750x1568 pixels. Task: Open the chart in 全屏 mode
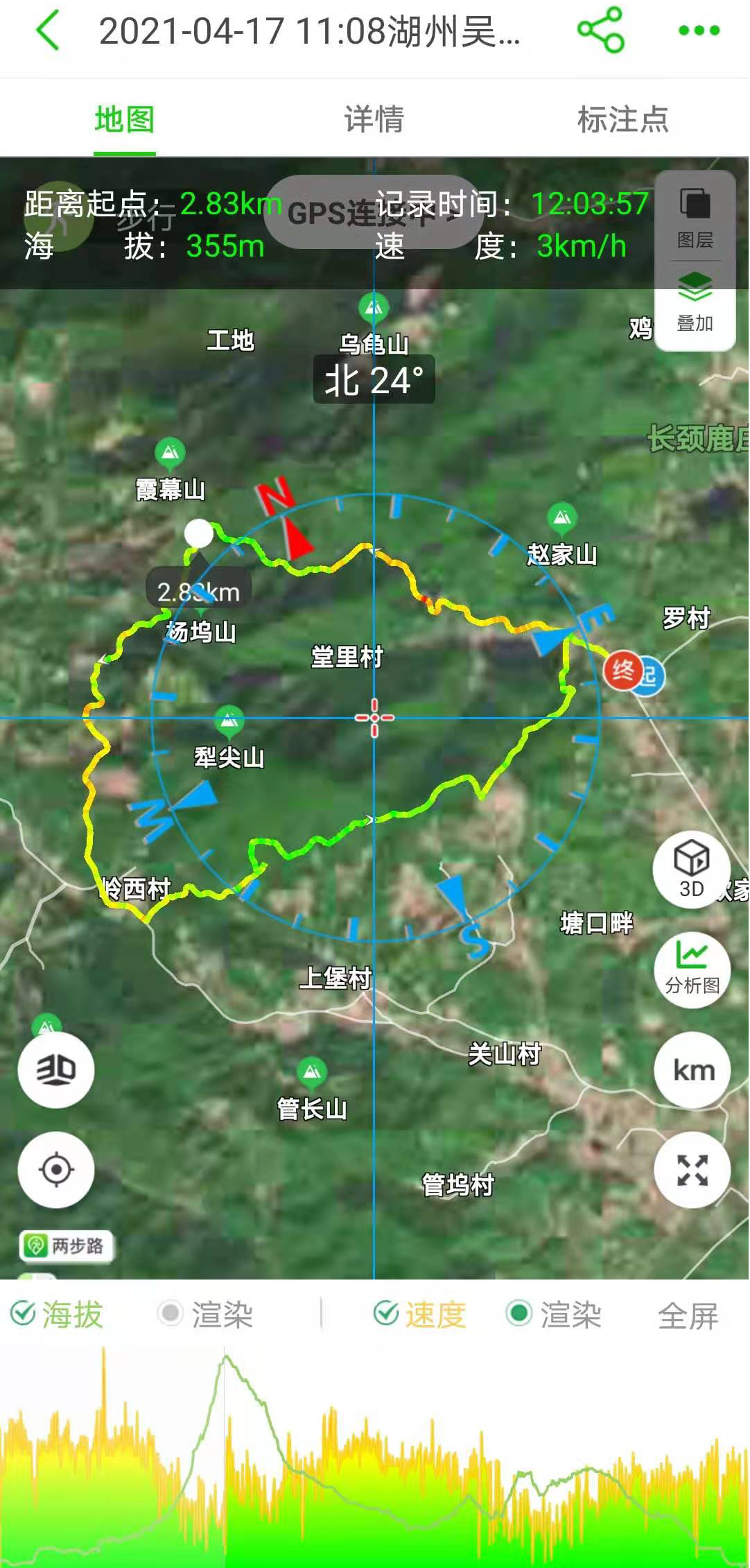click(x=688, y=1315)
